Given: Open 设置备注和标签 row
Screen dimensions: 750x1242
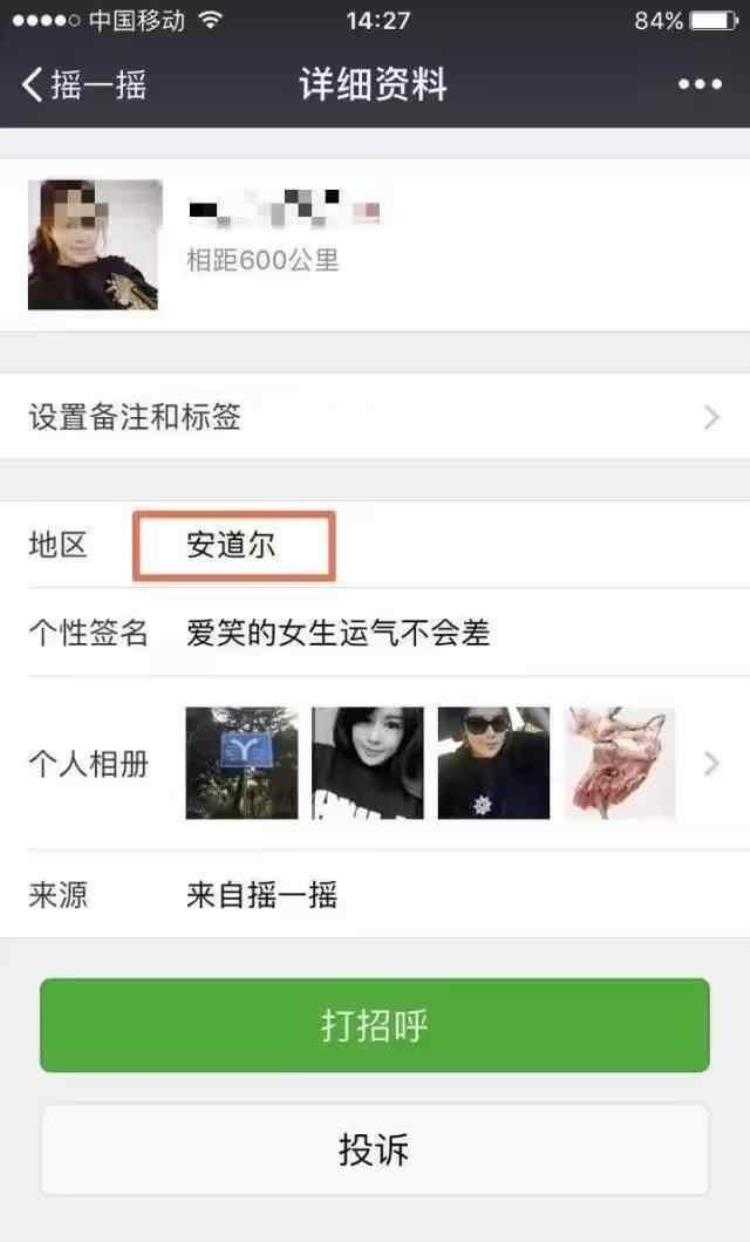Looking at the screenshot, I should pyautogui.click(x=375, y=417).
